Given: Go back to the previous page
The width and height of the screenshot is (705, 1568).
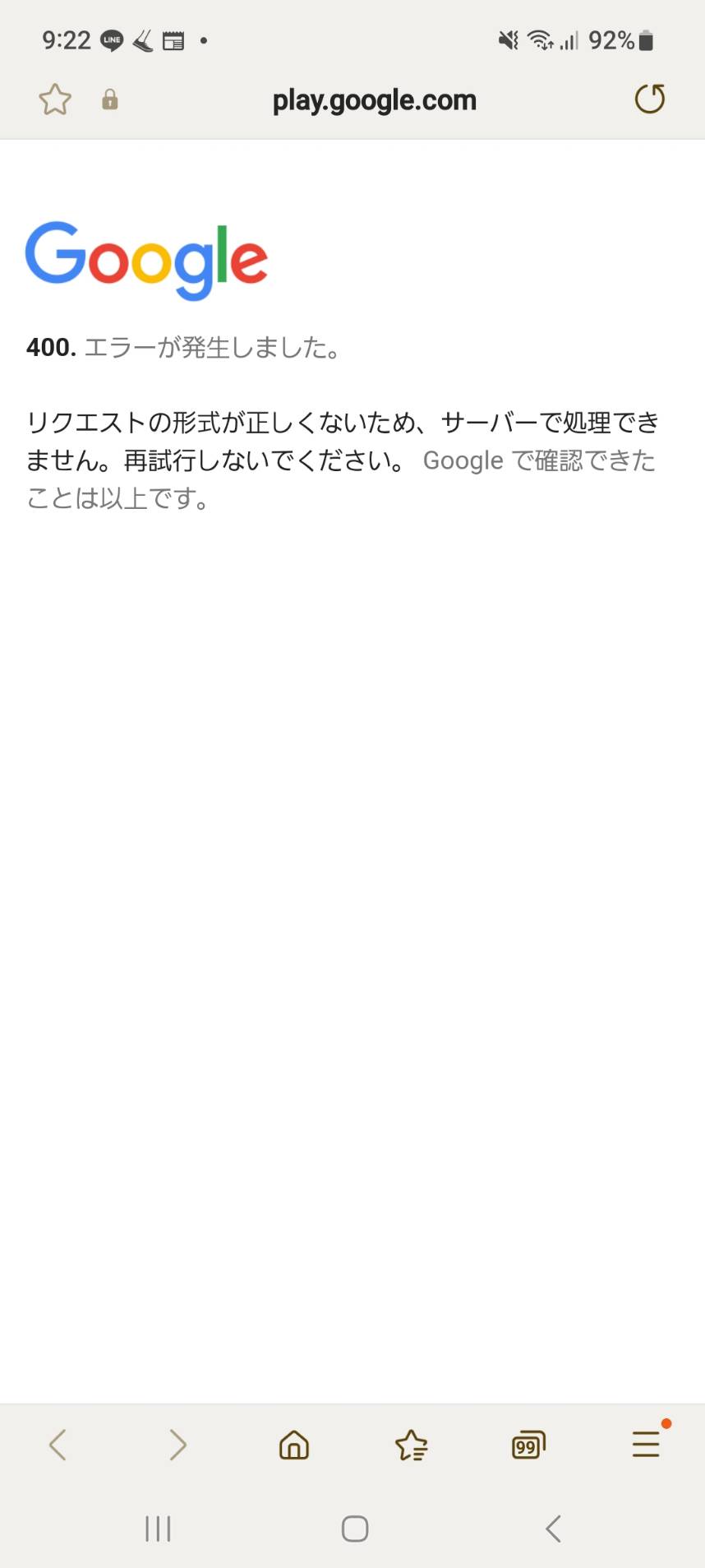Looking at the screenshot, I should tap(58, 1445).
